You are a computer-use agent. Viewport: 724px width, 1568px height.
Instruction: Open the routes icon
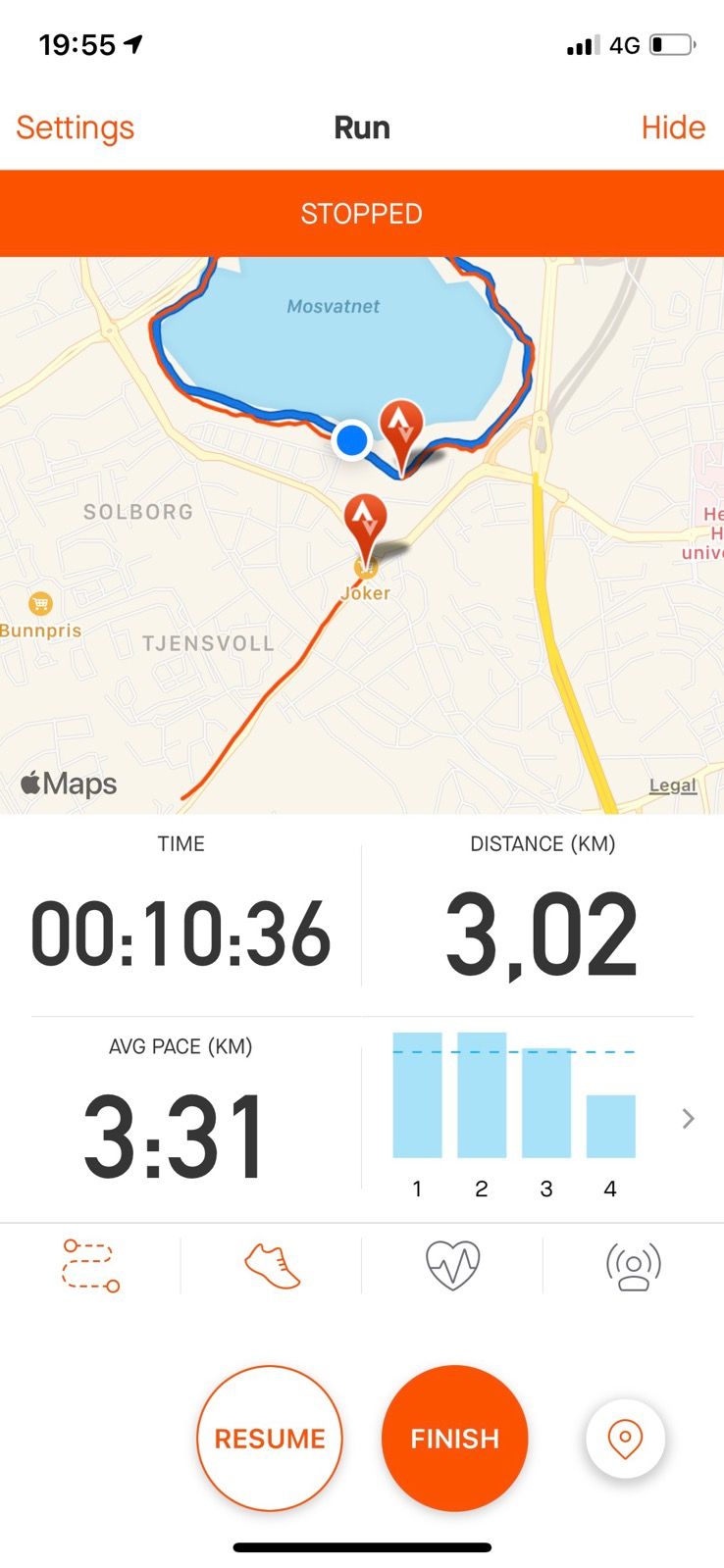point(90,1265)
